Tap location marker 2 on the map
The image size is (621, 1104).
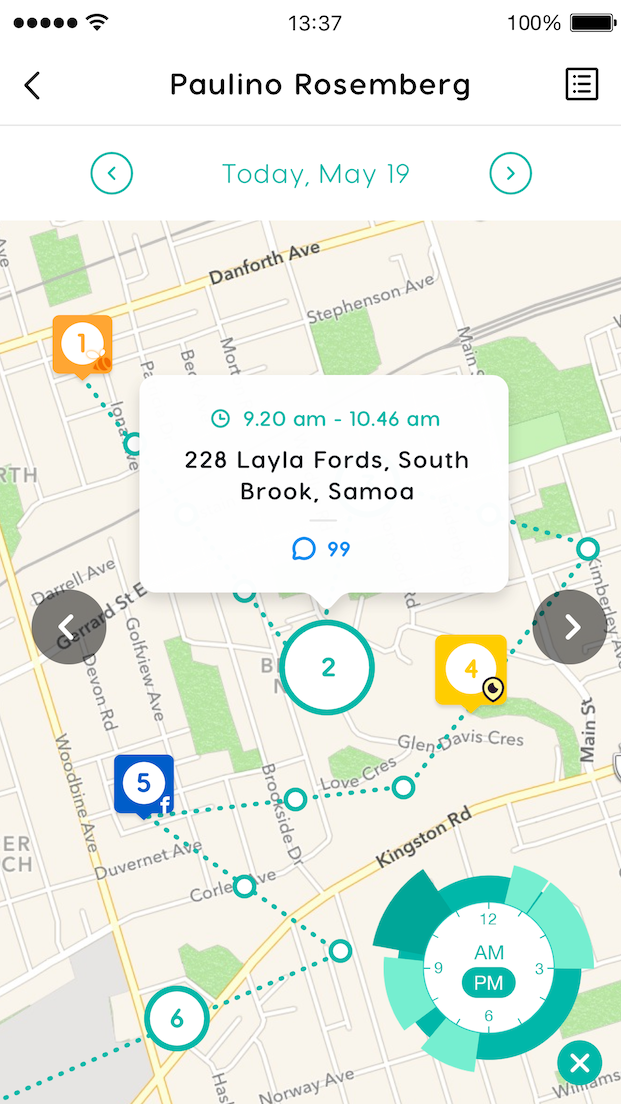point(327,666)
